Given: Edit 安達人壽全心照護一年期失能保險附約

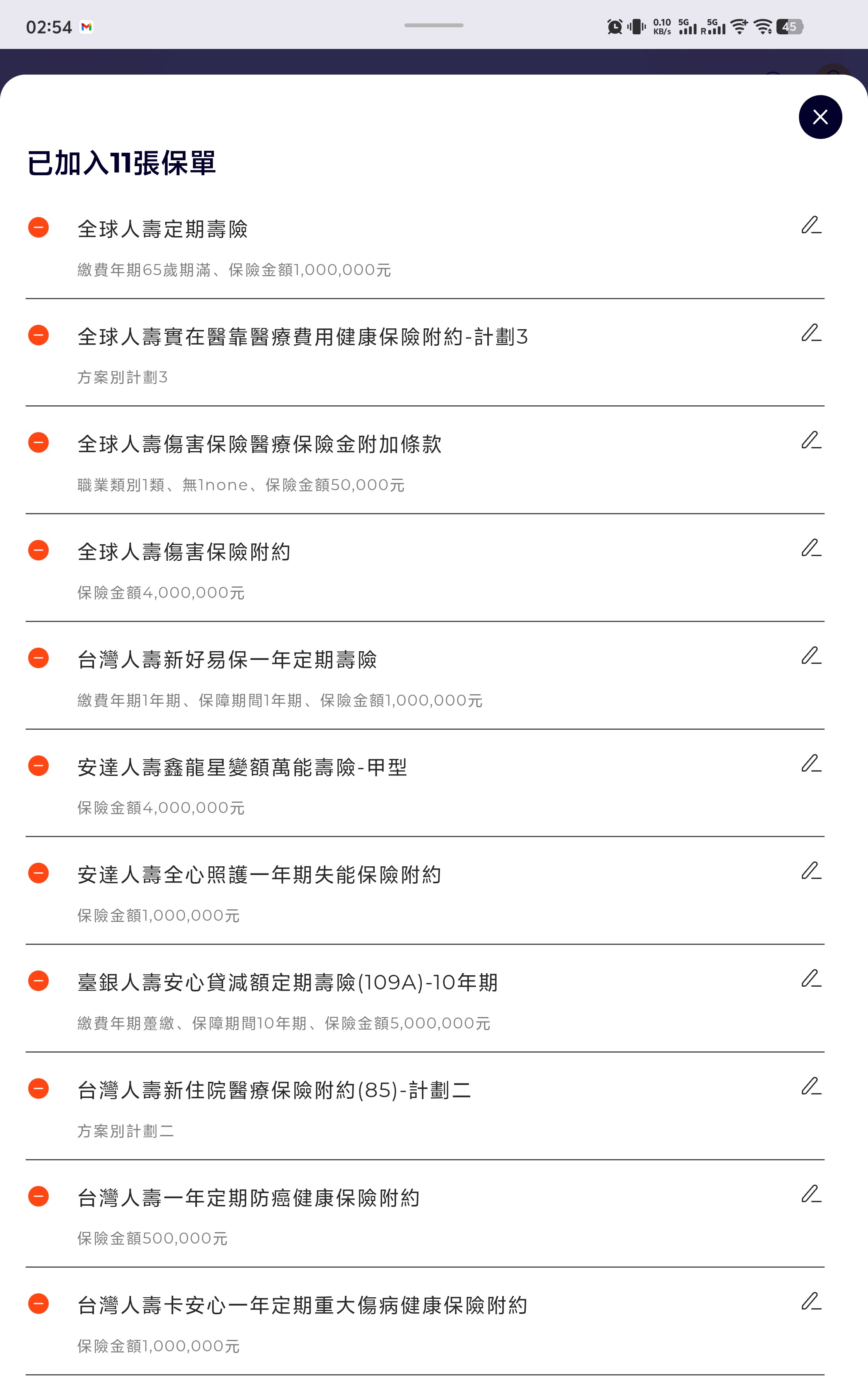Looking at the screenshot, I should (810, 871).
